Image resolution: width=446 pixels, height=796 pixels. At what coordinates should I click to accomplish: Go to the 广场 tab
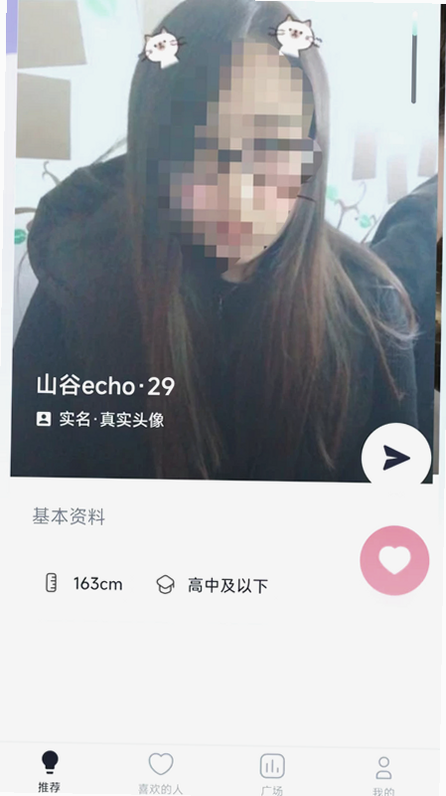coord(272,772)
